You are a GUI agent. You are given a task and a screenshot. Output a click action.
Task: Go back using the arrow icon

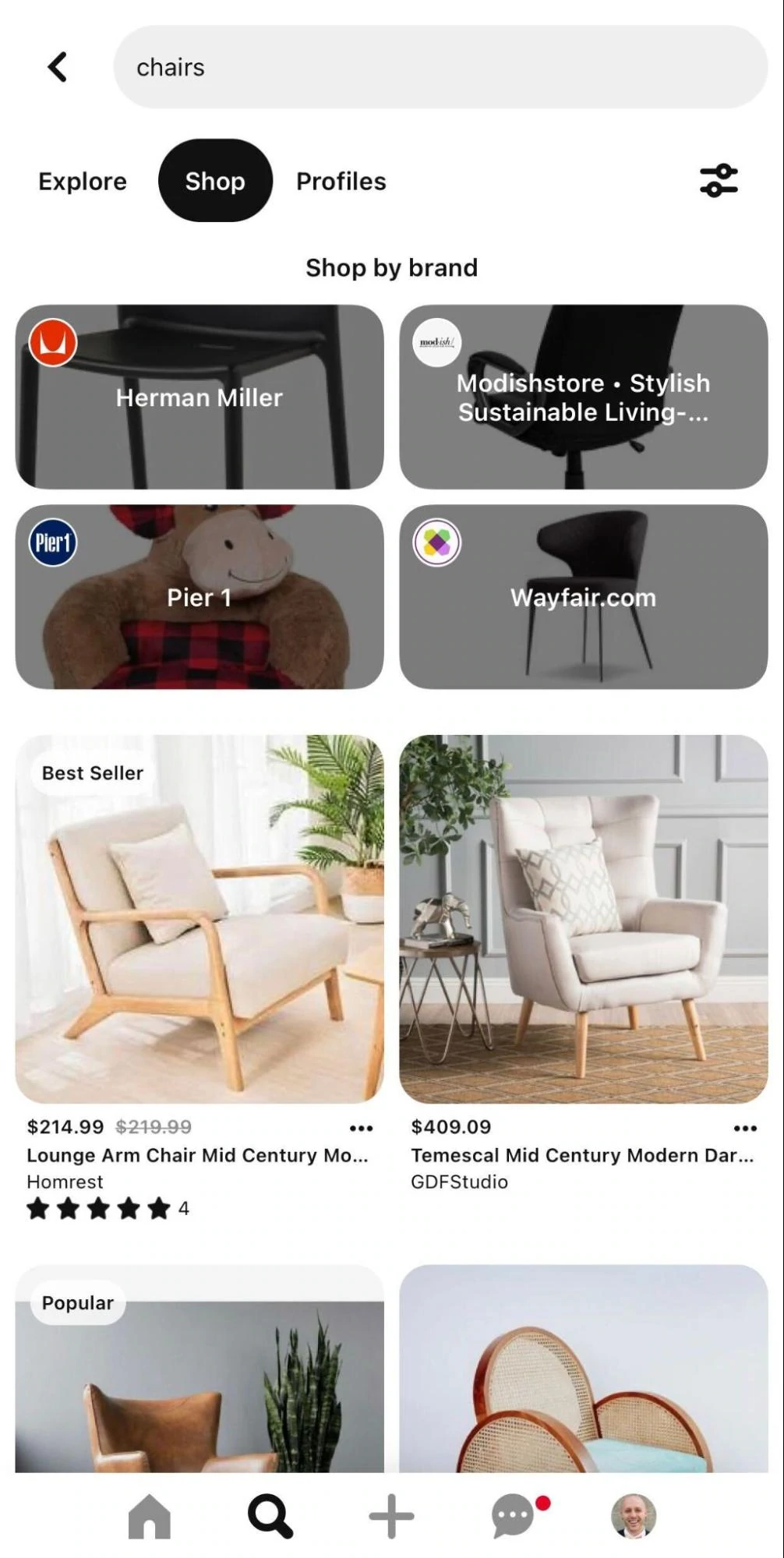coord(57,67)
